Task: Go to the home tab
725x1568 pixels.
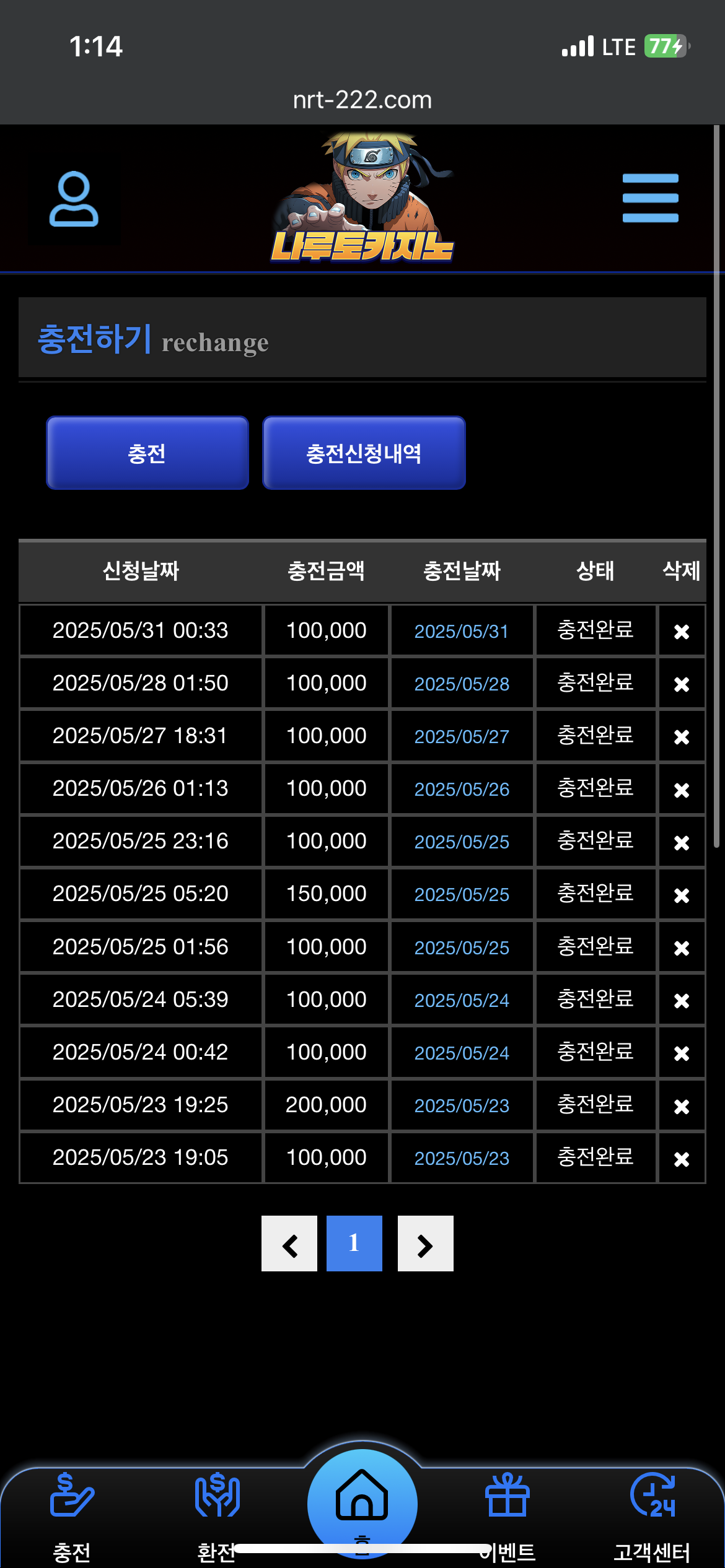Action: click(x=362, y=1502)
